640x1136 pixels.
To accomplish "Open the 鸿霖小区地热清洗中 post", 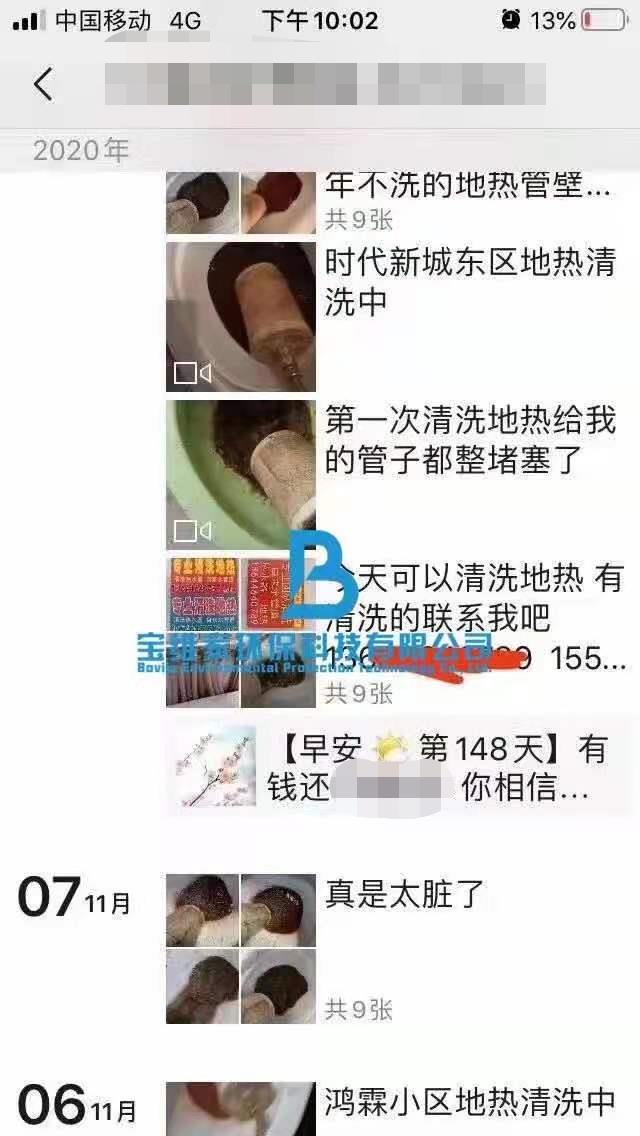I will tap(469, 1102).
